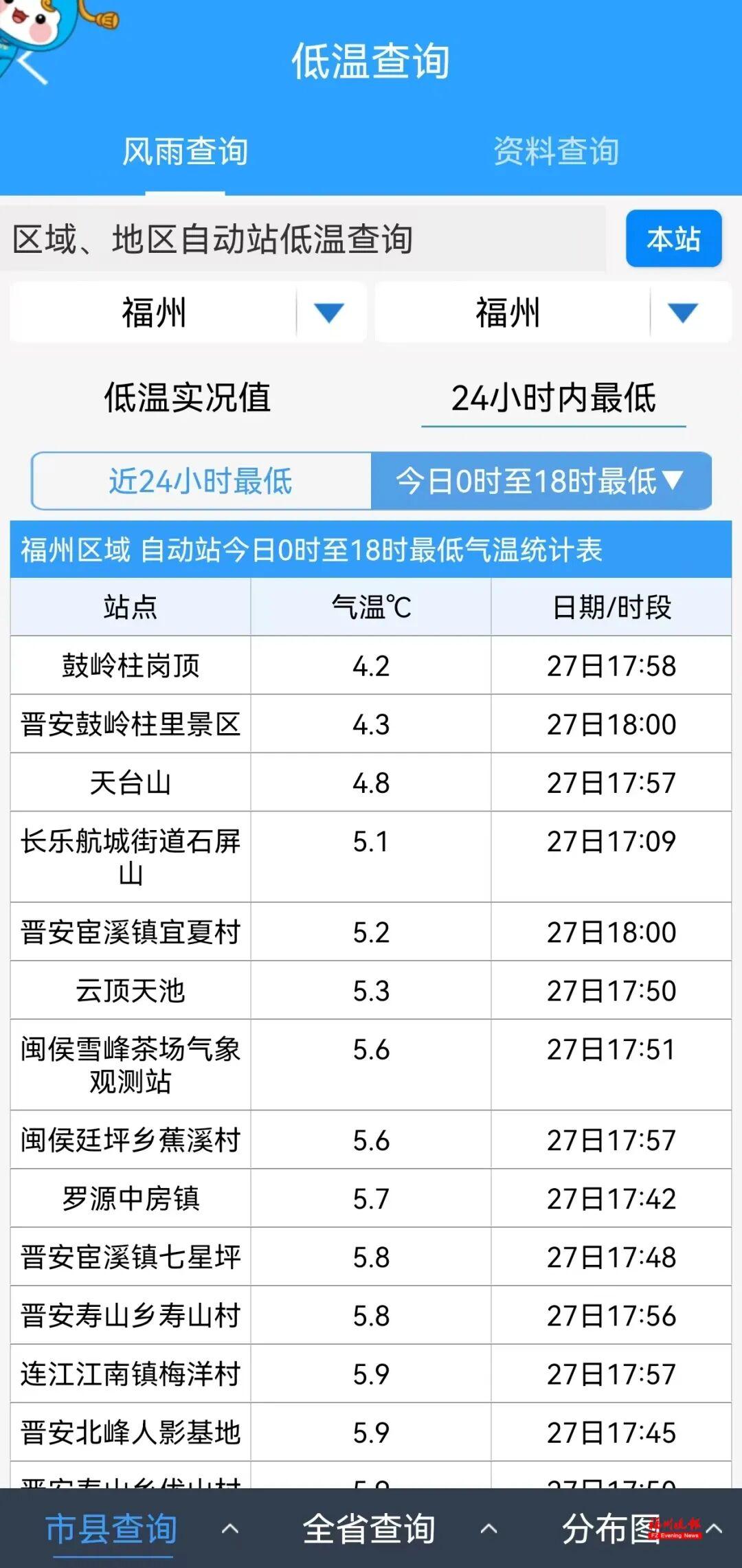The image size is (742, 1568).
Task: Open the first 福州 region dropdown
Action: point(188,313)
